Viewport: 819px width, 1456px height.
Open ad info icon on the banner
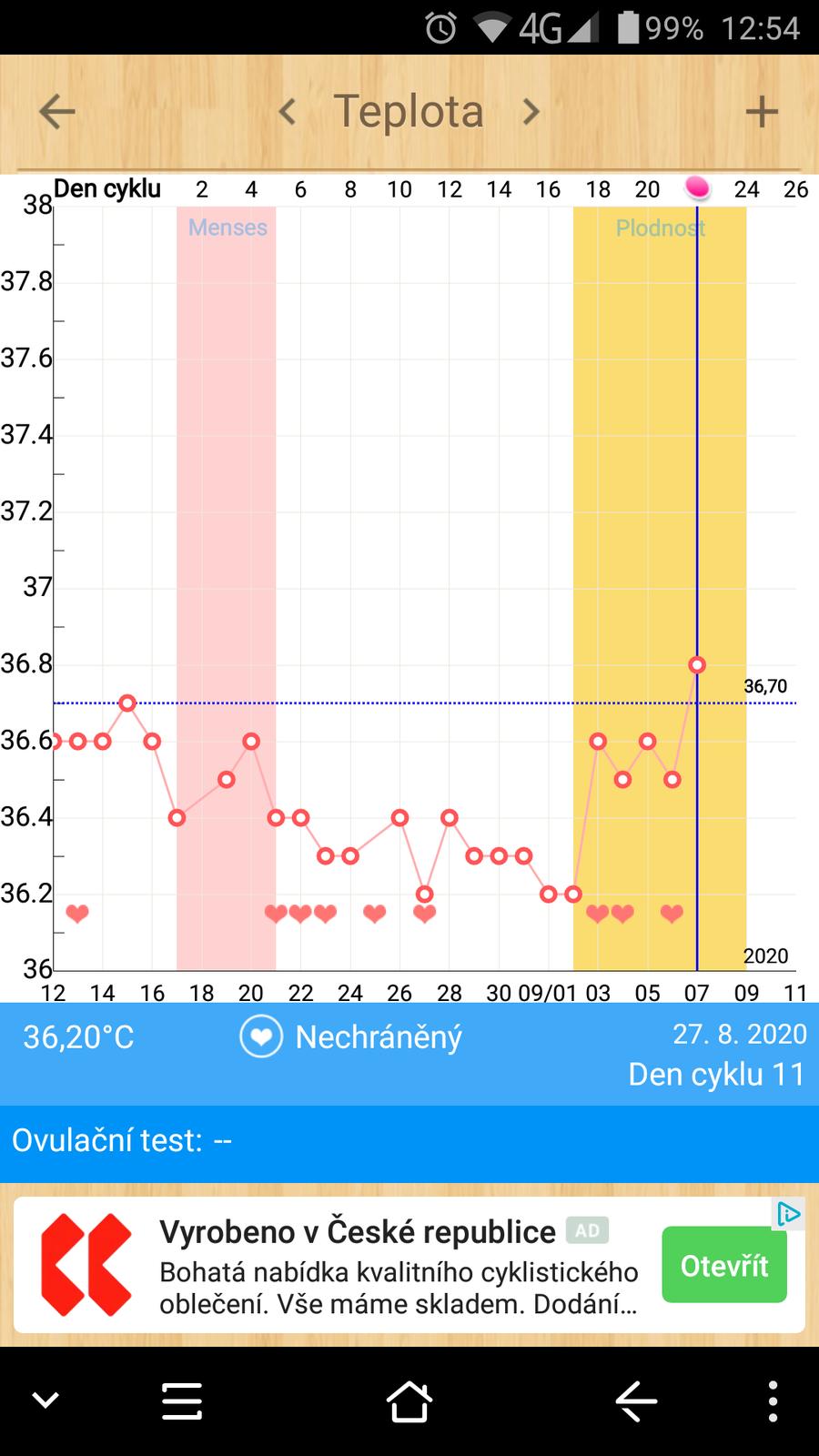tap(788, 1214)
